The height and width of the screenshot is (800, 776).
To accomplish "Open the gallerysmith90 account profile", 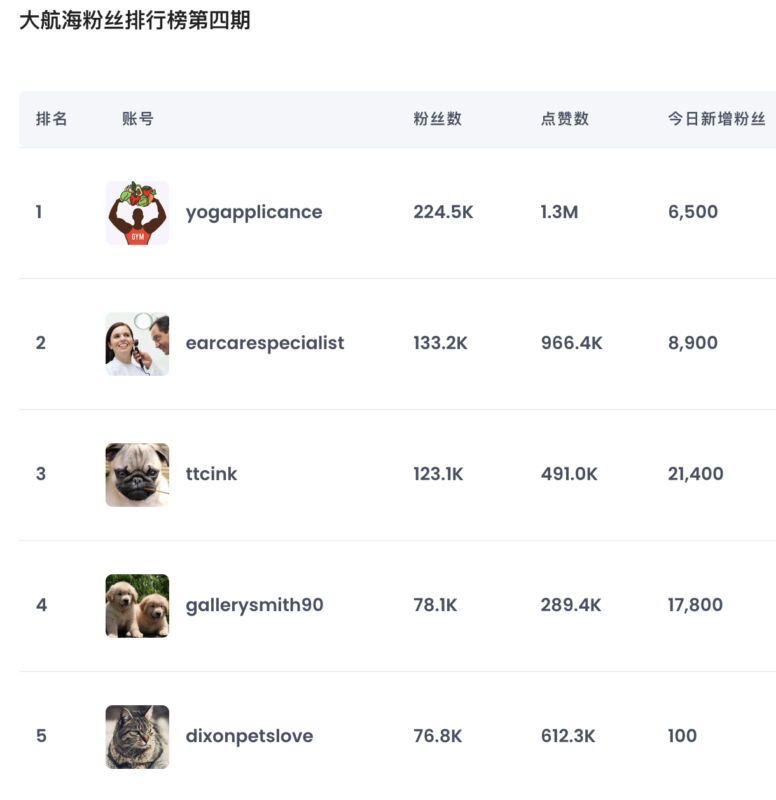I will (253, 605).
